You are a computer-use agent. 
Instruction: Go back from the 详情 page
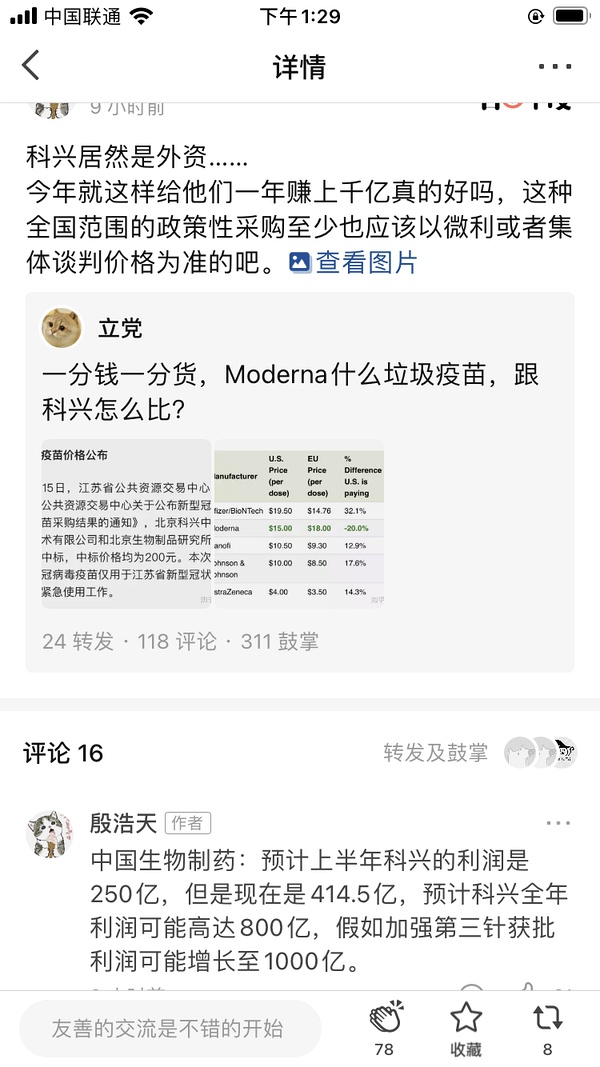pyautogui.click(x=31, y=66)
